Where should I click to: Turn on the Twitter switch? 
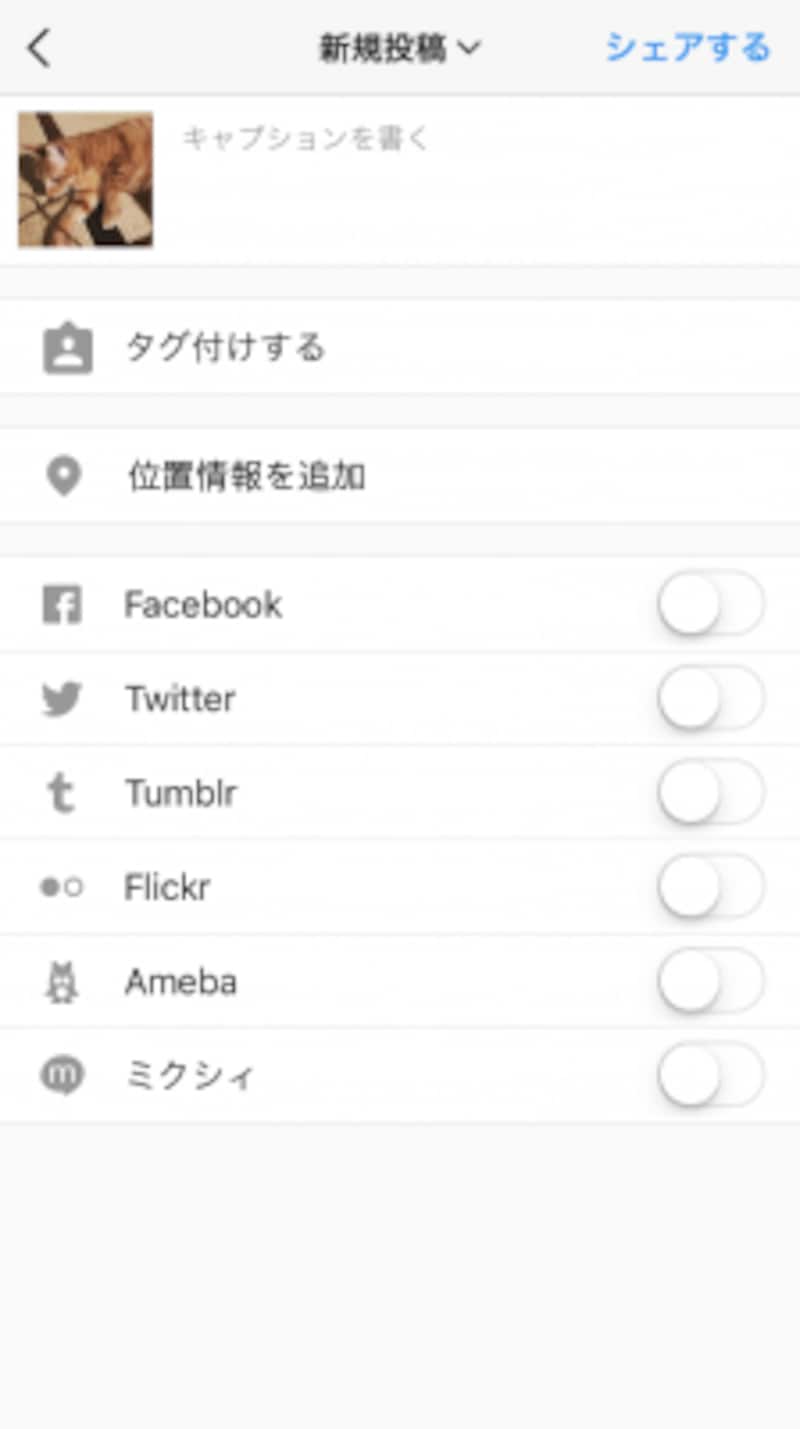click(x=711, y=699)
